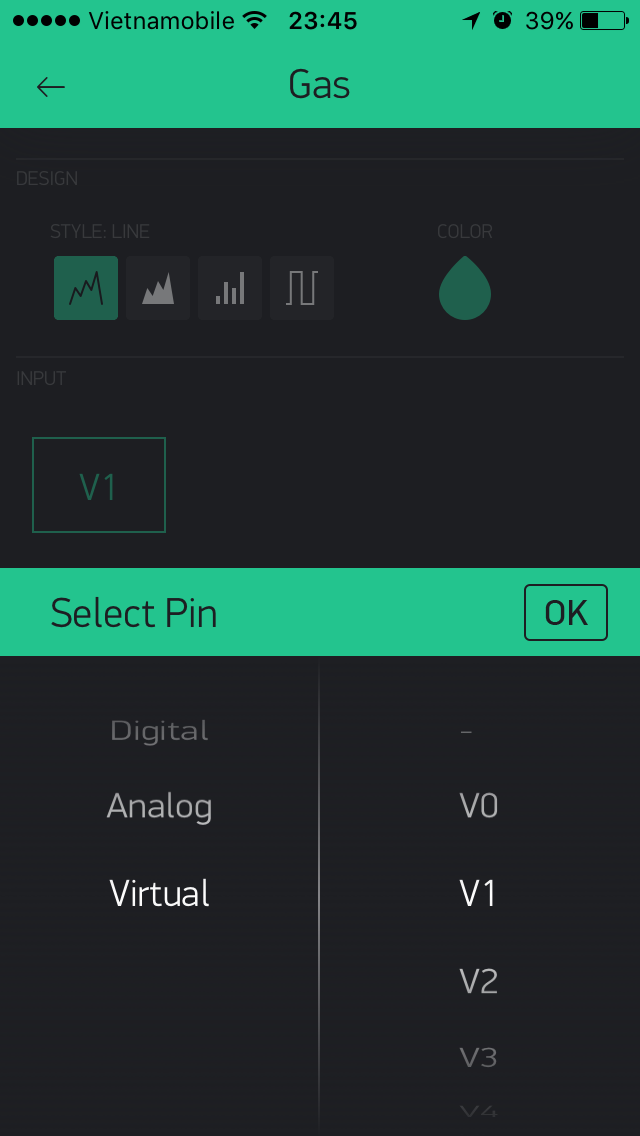Open the V1 input pin box
Image resolution: width=640 pixels, height=1136 pixels.
click(98, 485)
